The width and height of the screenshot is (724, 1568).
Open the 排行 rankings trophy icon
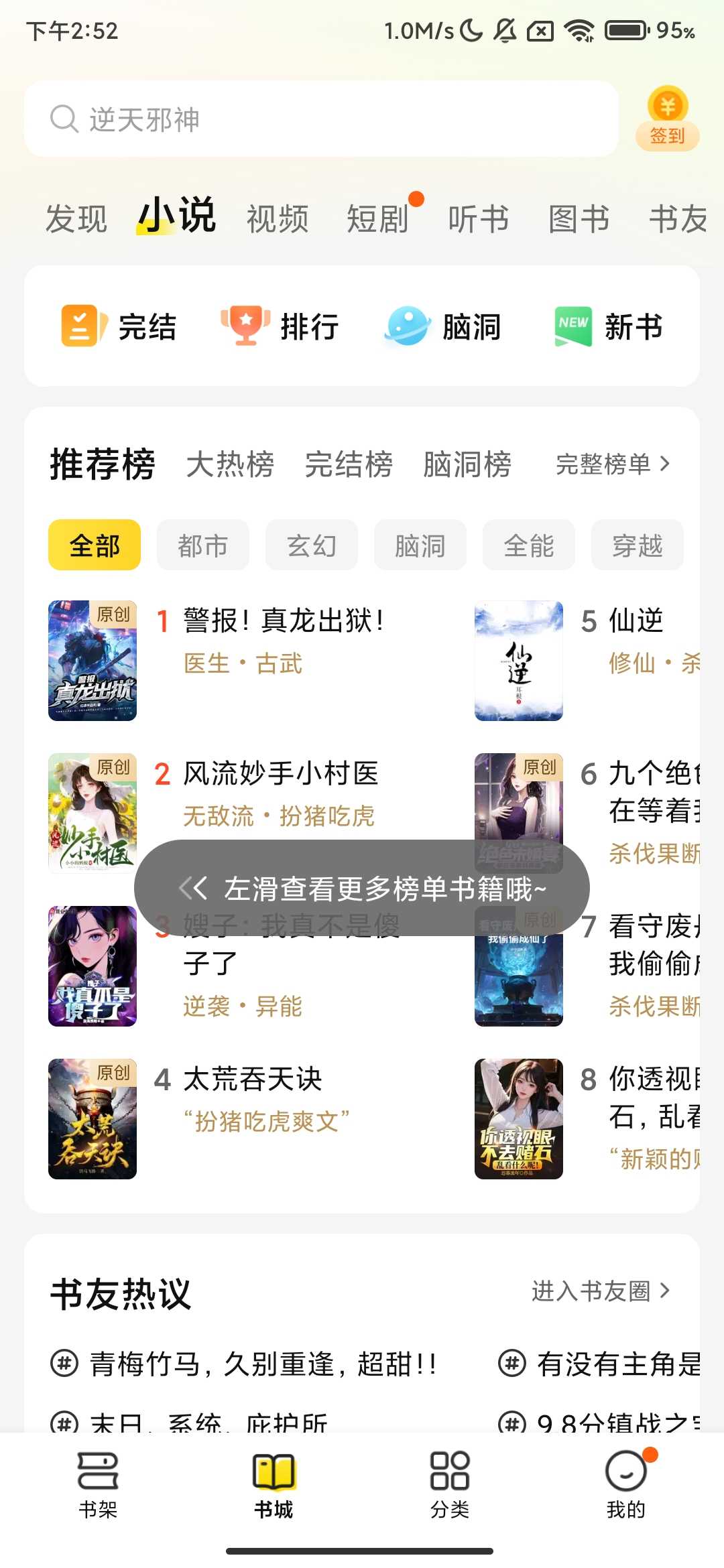point(246,326)
